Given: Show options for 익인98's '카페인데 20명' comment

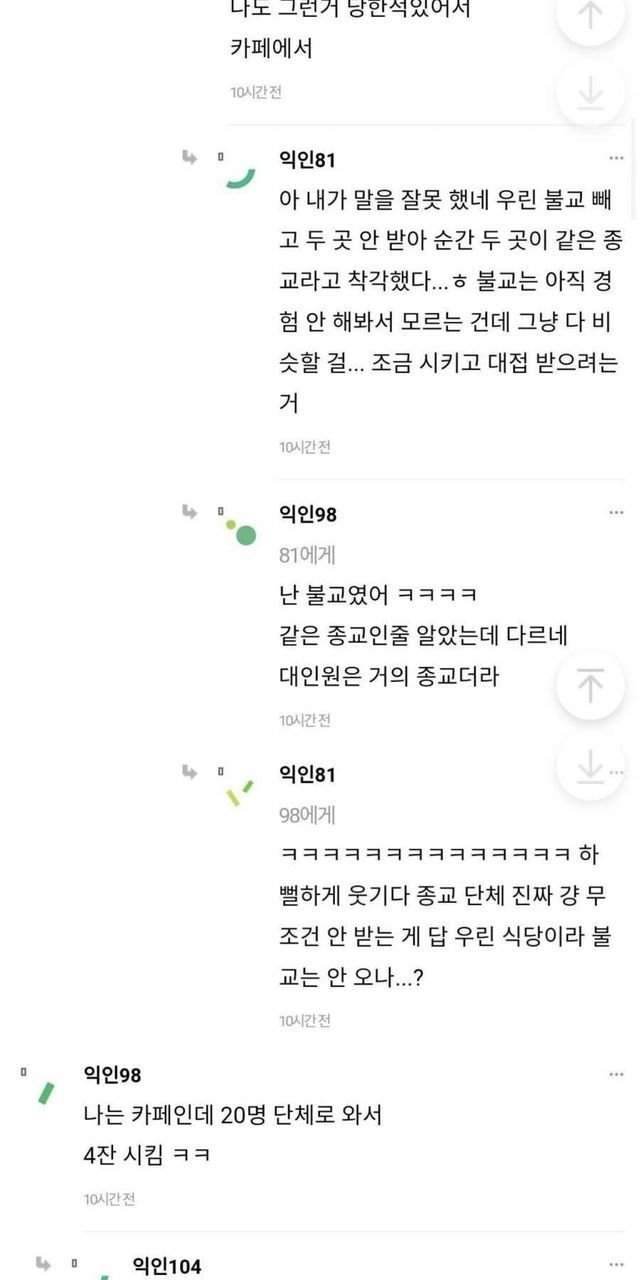Looking at the screenshot, I should point(616,1074).
